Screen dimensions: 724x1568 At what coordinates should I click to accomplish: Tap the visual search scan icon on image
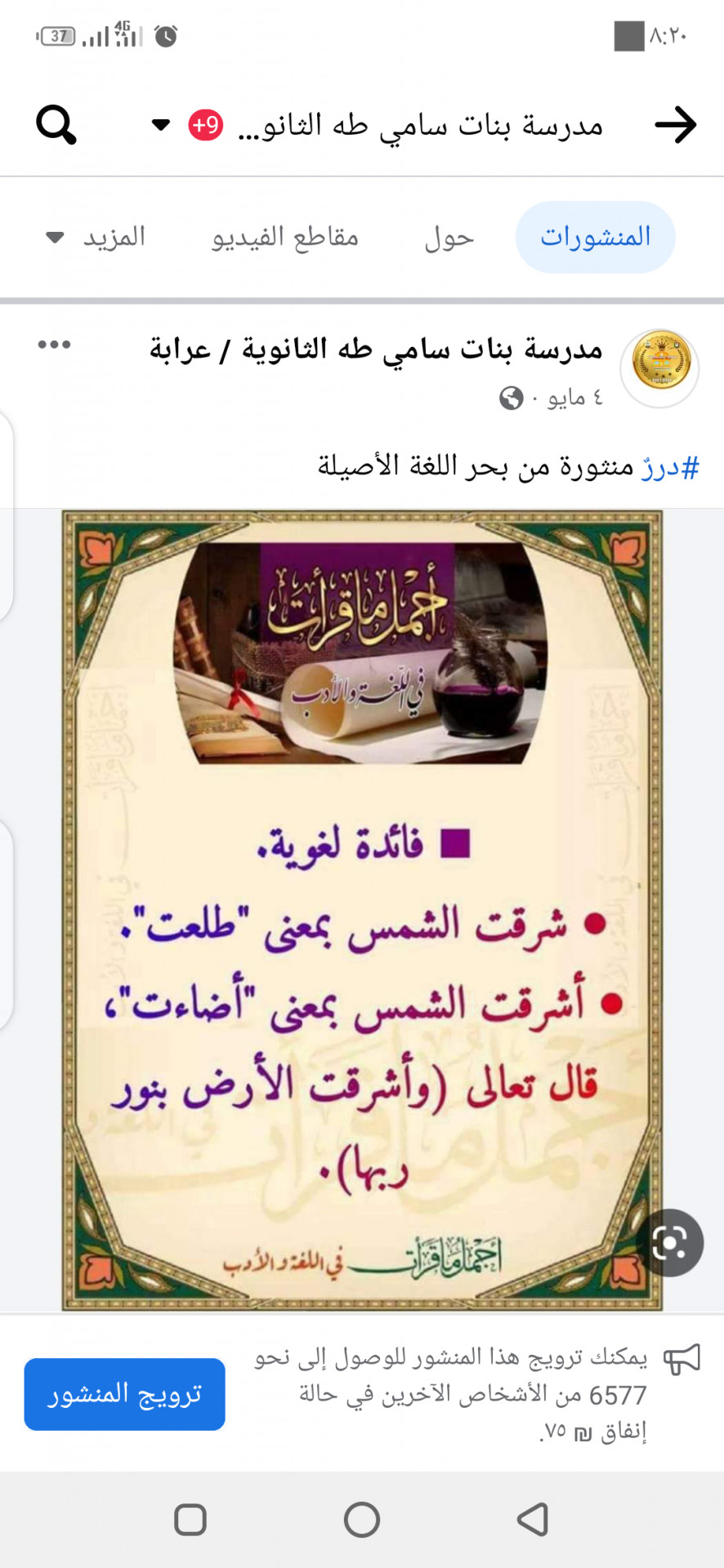tap(669, 1243)
